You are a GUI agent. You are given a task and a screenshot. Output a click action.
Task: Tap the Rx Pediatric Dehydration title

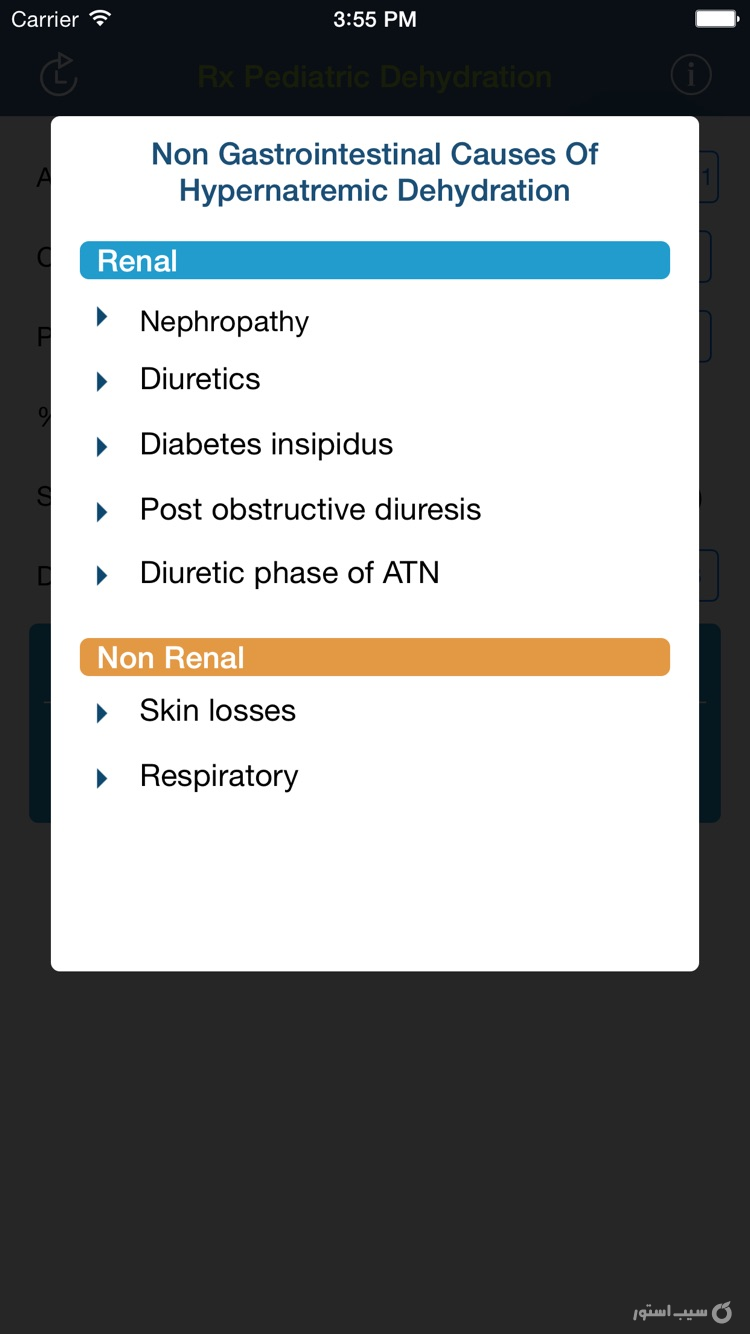coord(375,74)
